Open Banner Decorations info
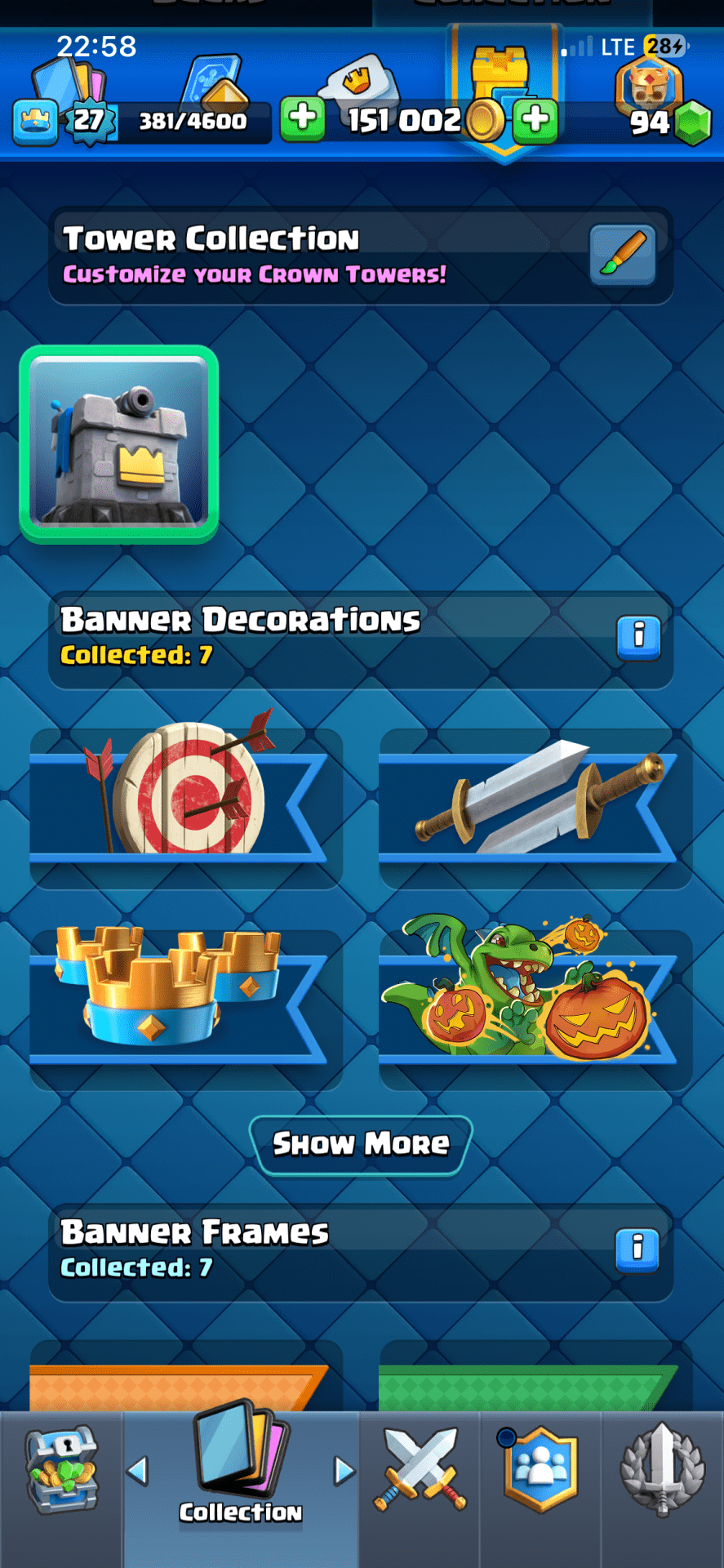Screen dimensions: 724x1568 637,636
